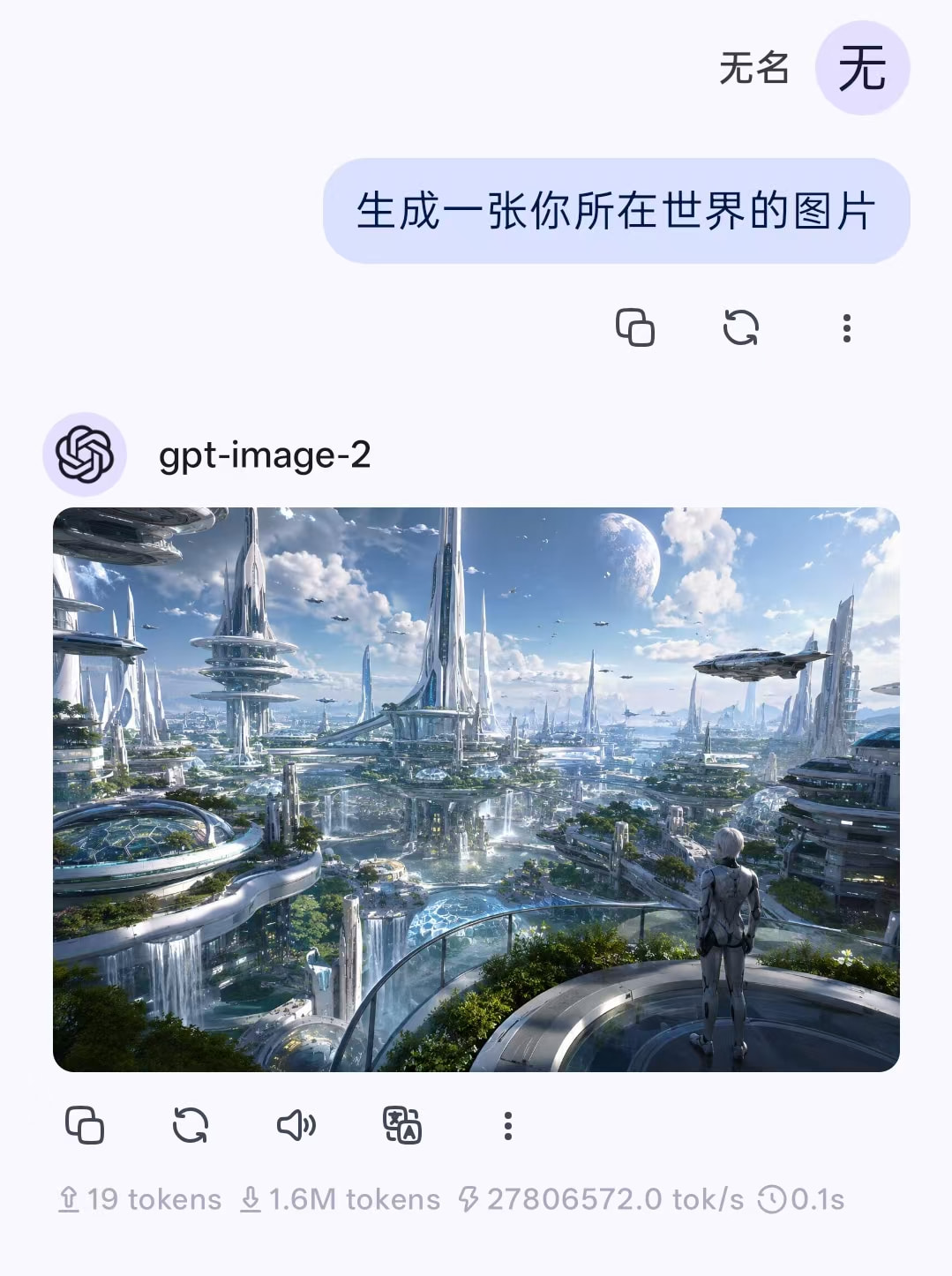The image size is (952, 1276).
Task: Tap the gpt-image-2 model avatar
Action: pyautogui.click(x=85, y=454)
